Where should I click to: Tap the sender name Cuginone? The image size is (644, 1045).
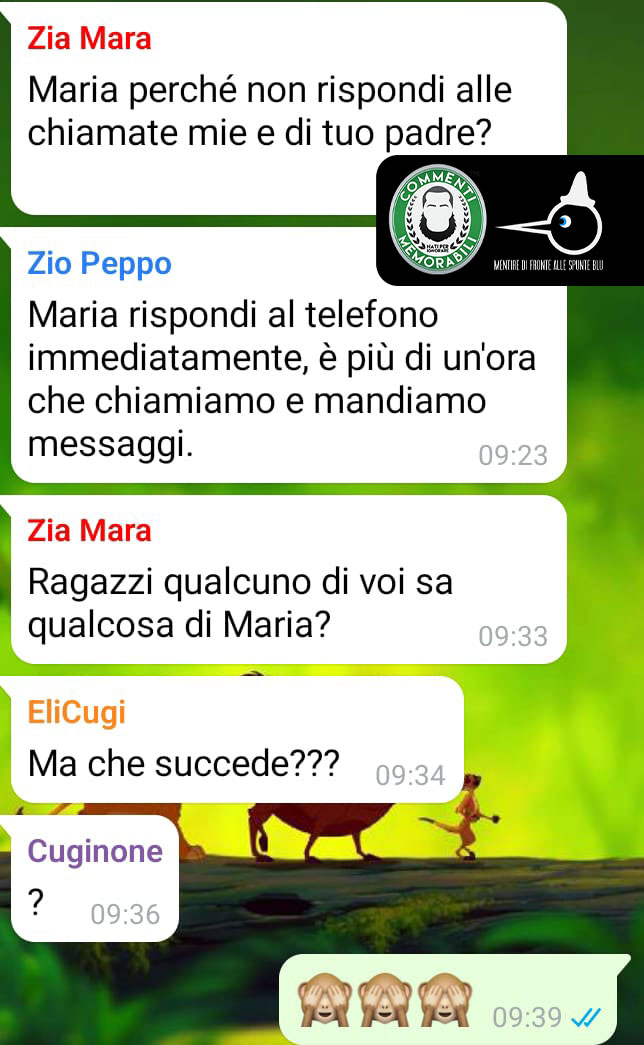95,852
